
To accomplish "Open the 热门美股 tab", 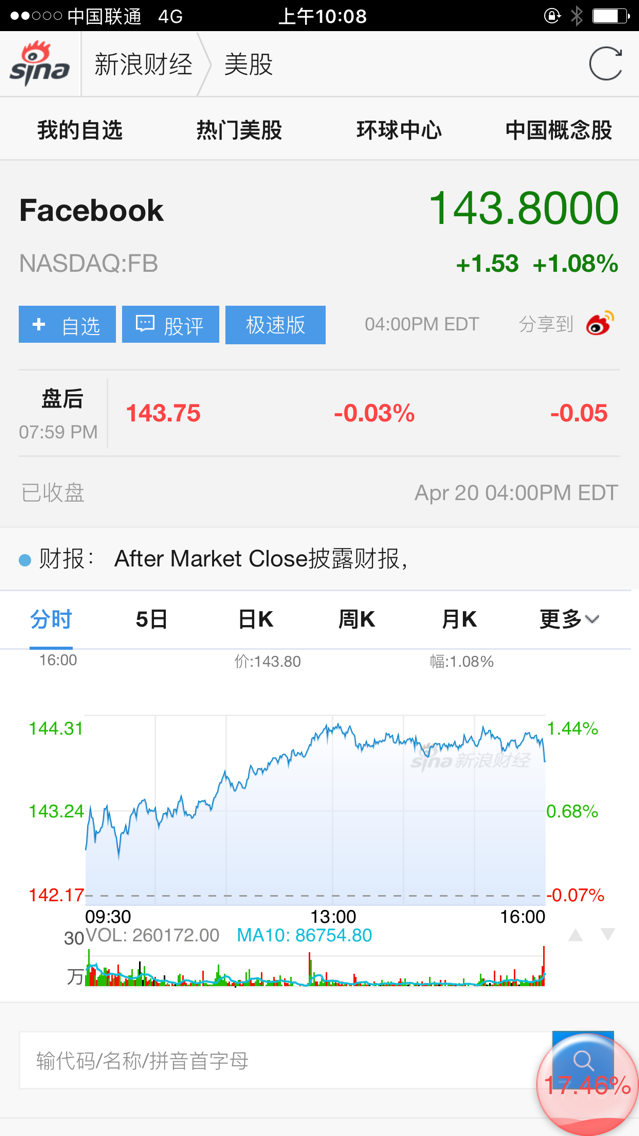I will click(239, 130).
